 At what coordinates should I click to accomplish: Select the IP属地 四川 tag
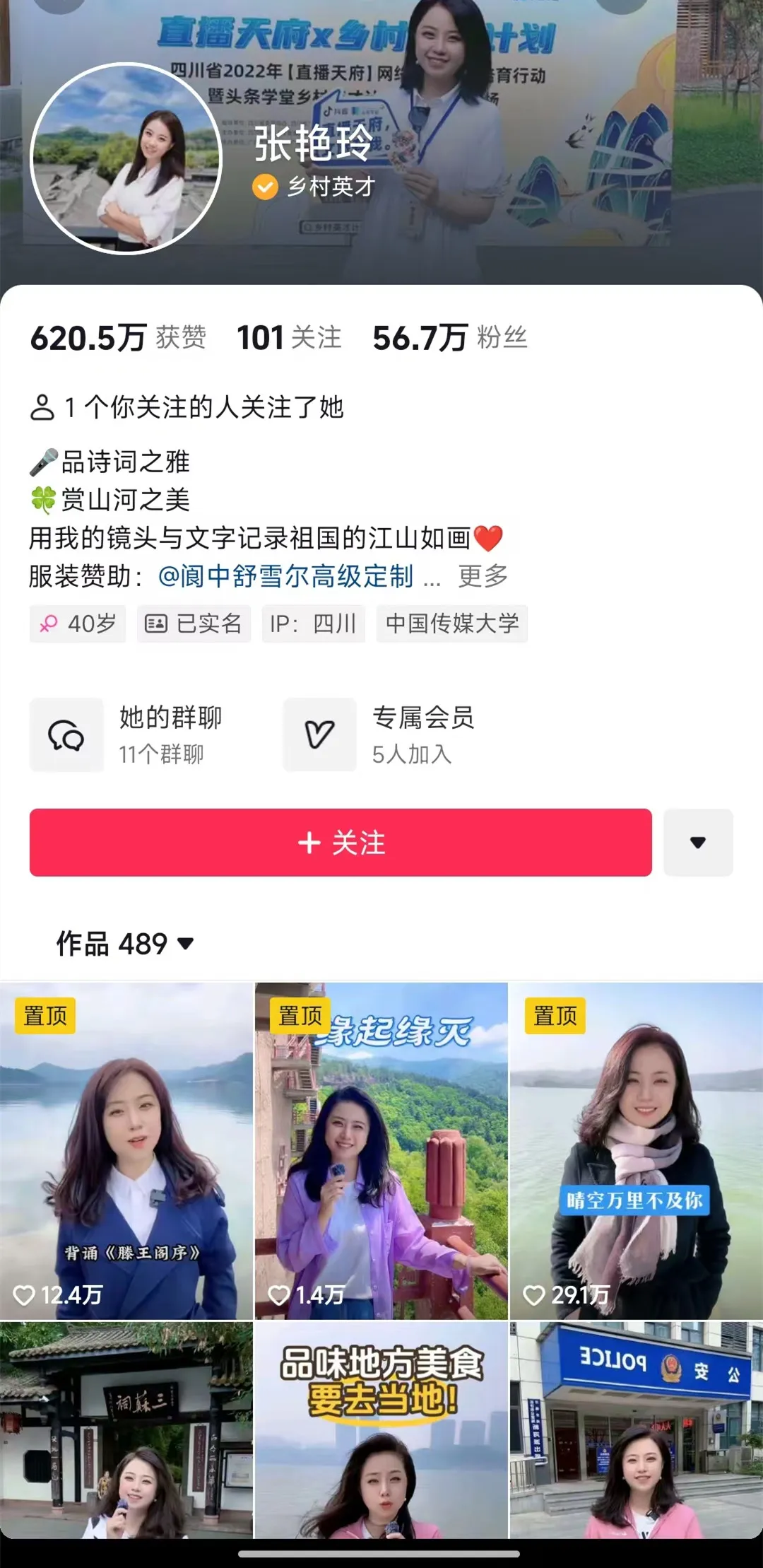point(312,624)
